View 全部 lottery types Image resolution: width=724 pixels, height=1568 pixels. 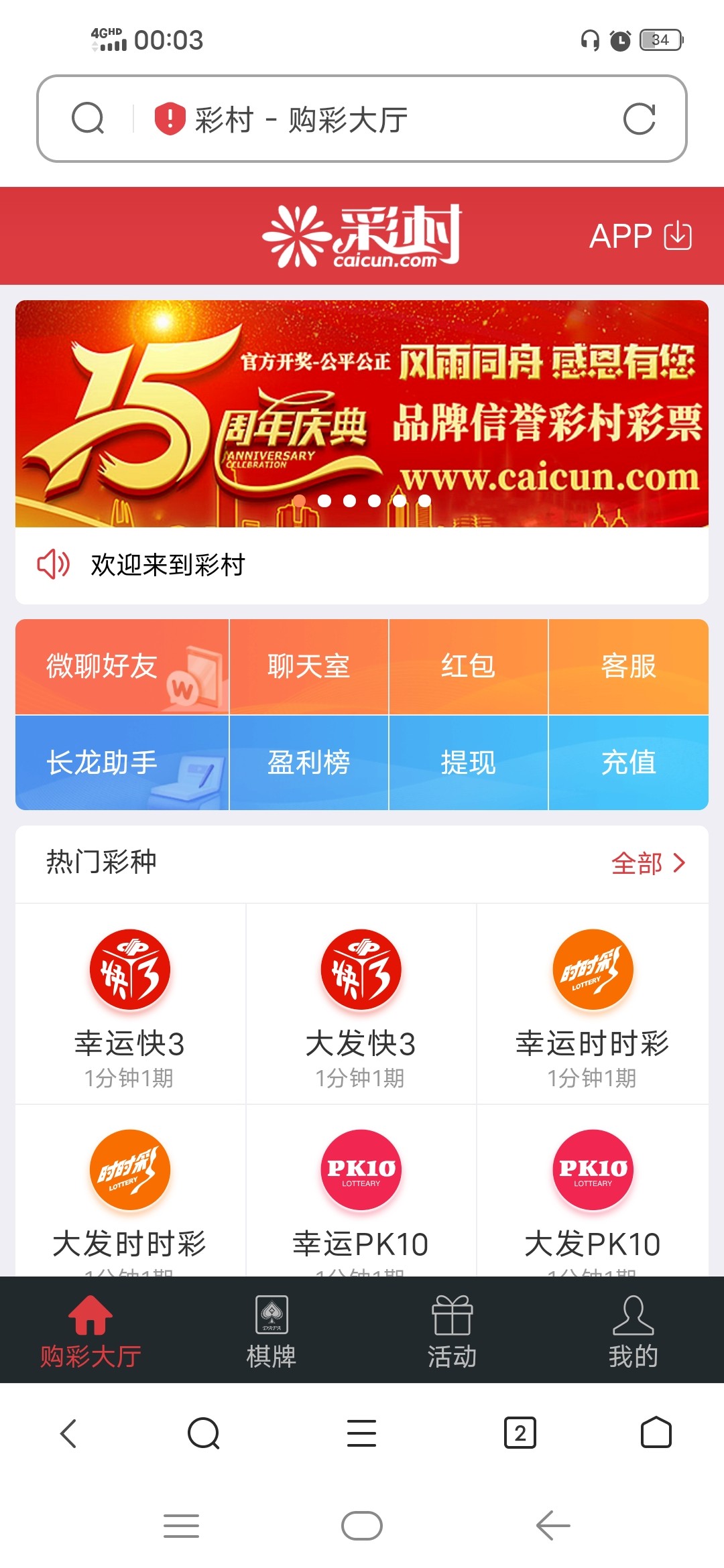[648, 863]
